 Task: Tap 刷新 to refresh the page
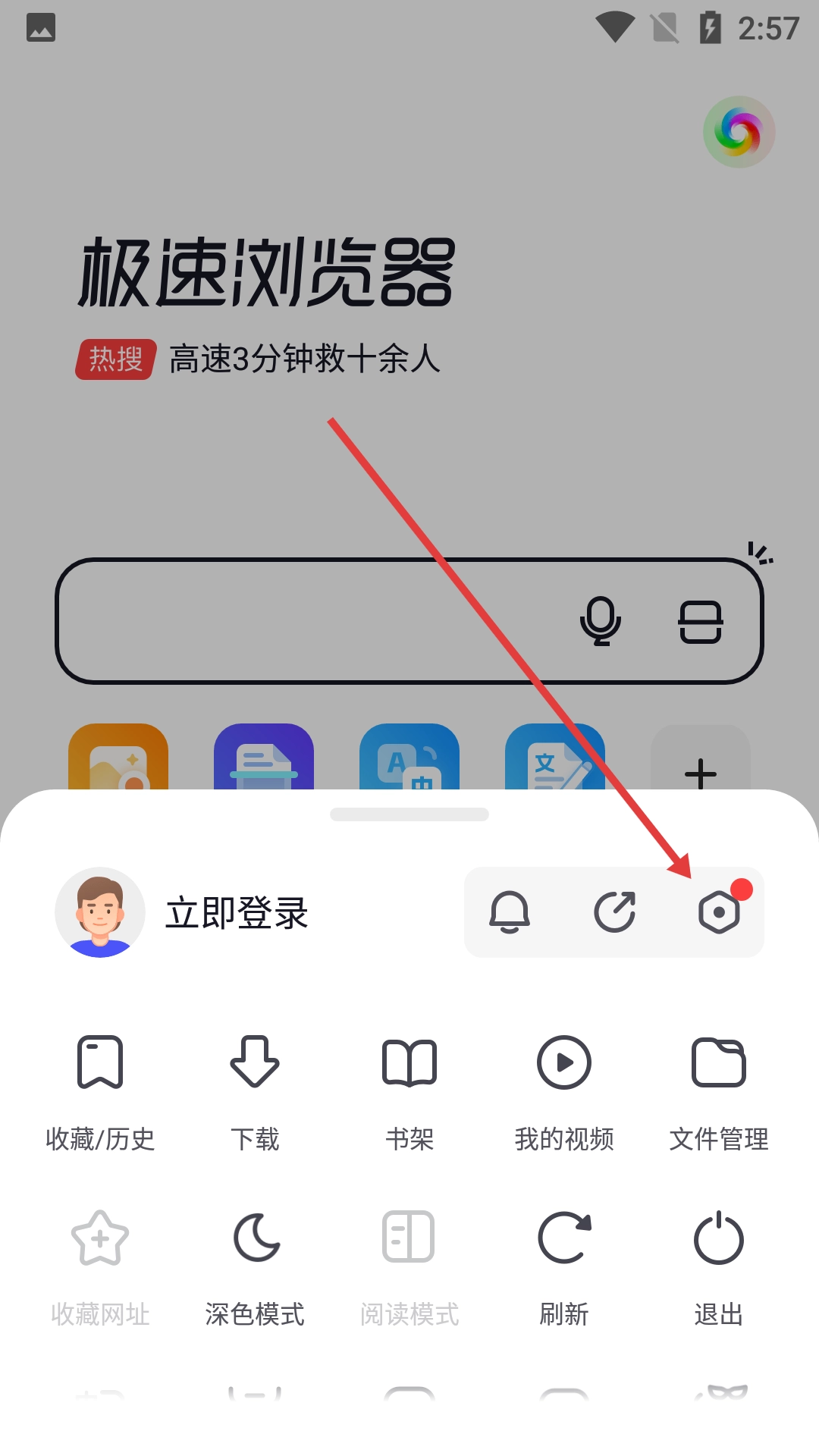564,1268
